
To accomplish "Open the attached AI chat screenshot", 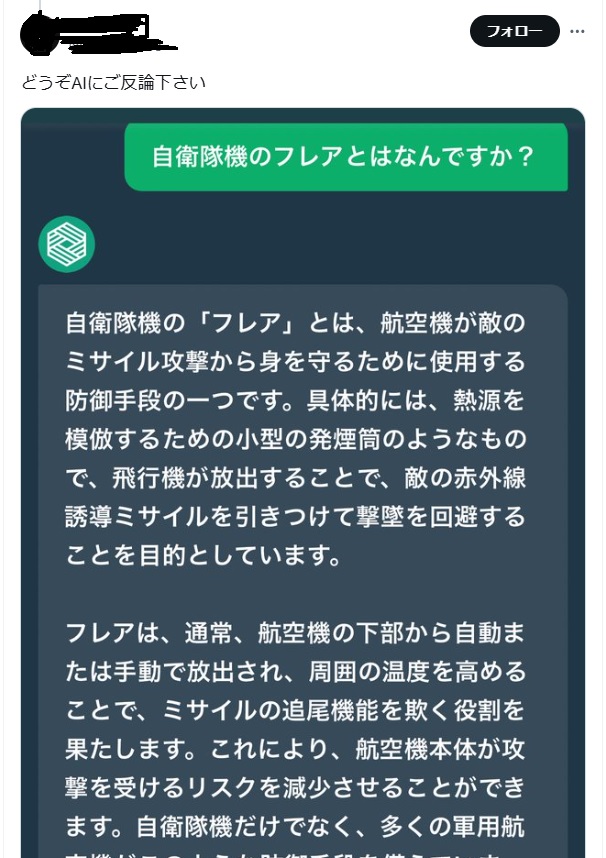I will pyautogui.click(x=302, y=480).
